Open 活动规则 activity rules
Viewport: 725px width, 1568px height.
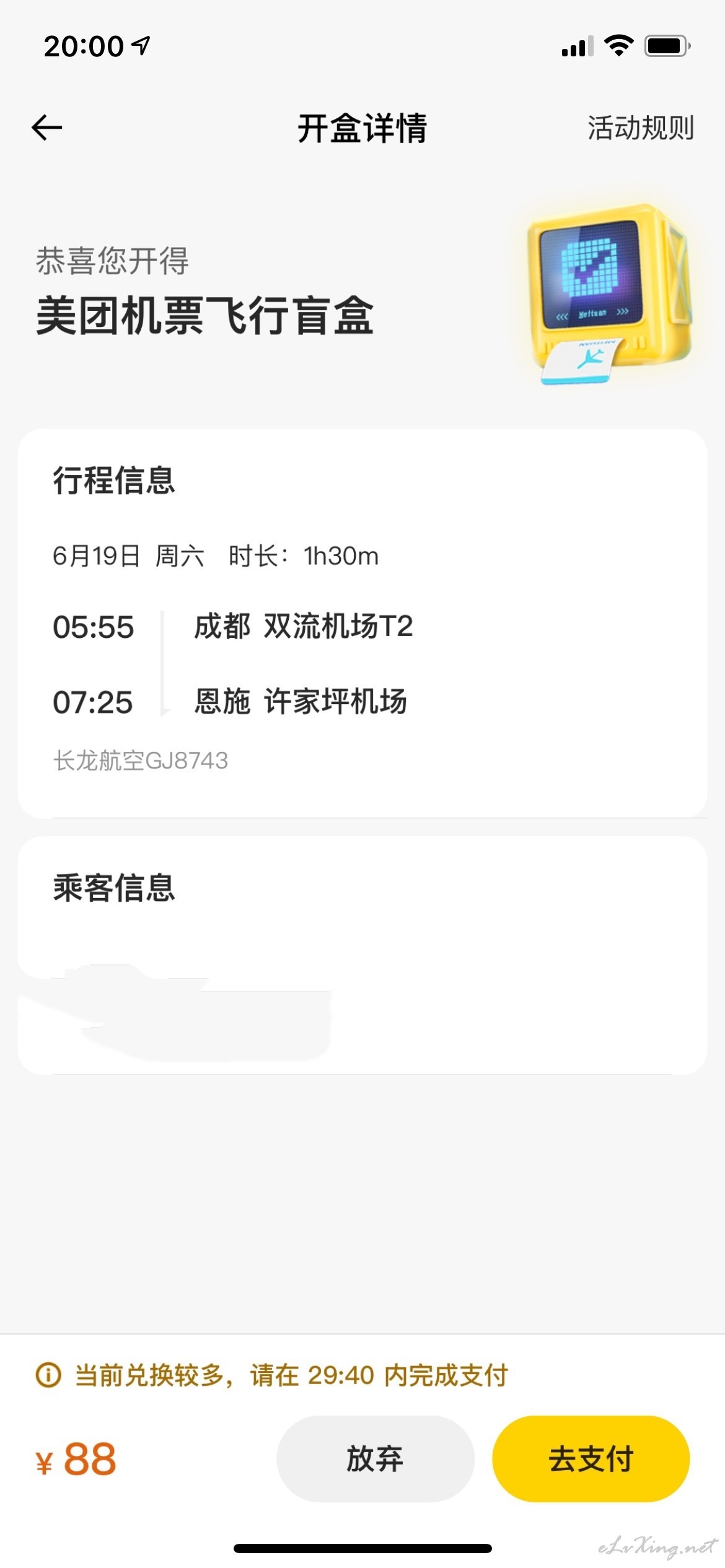click(x=640, y=128)
